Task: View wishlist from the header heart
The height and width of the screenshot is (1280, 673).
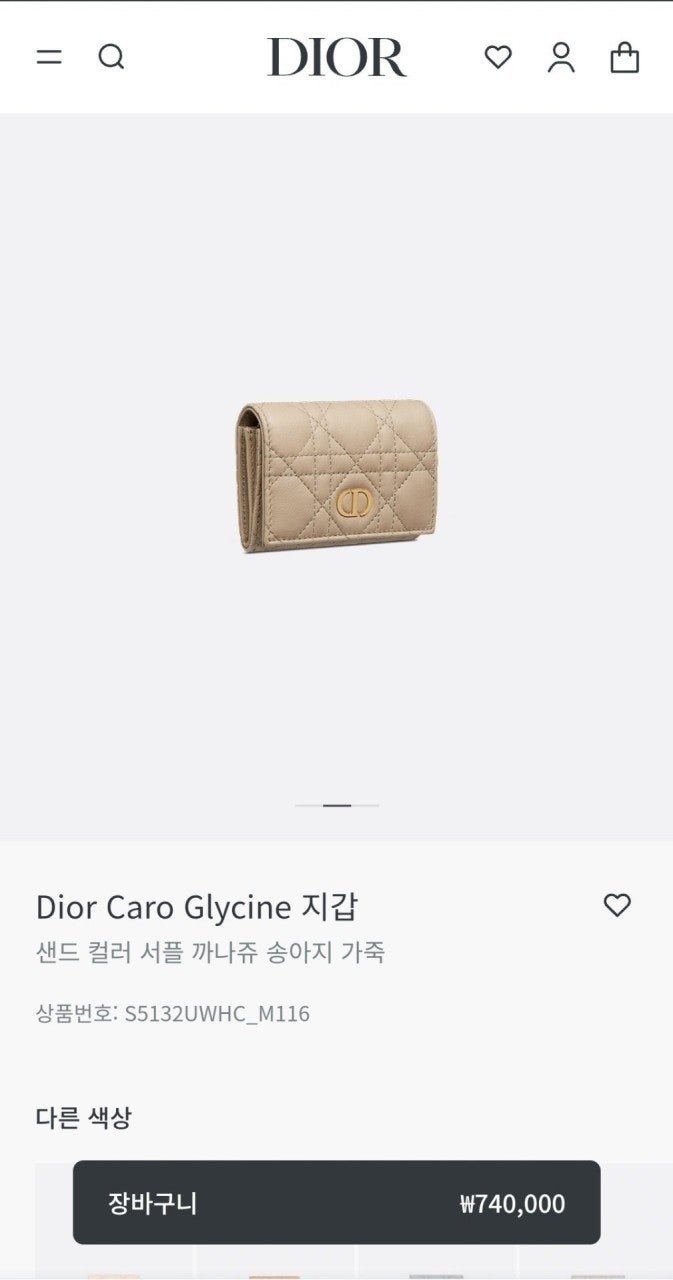Action: click(x=498, y=57)
